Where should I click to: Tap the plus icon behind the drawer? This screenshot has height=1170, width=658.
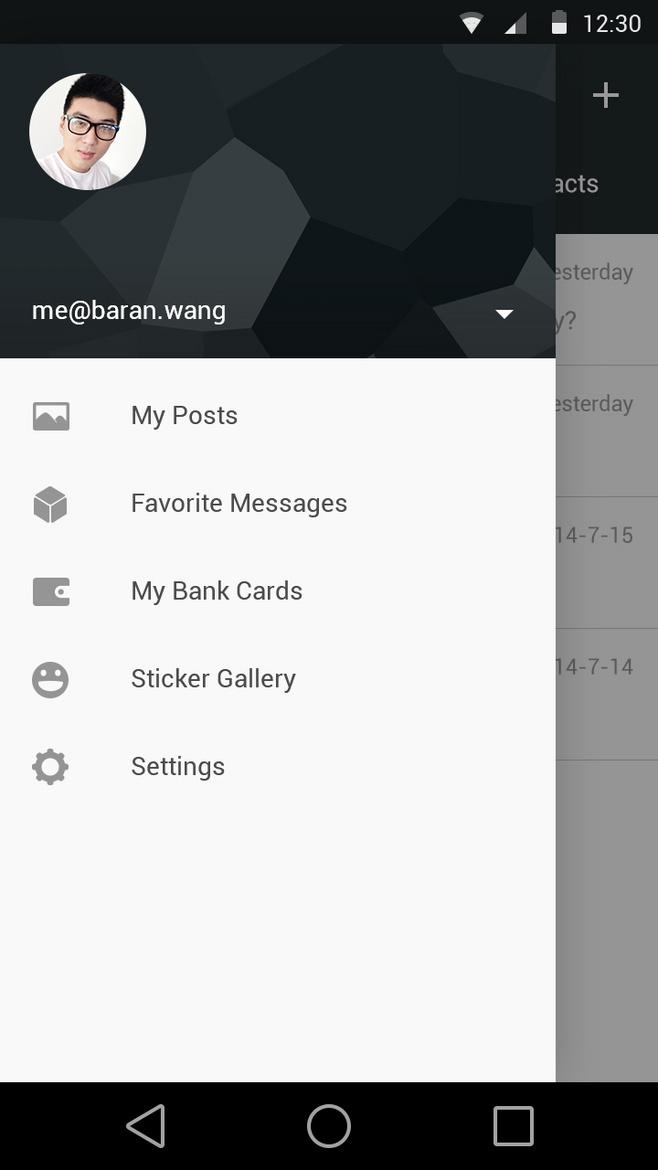point(605,96)
